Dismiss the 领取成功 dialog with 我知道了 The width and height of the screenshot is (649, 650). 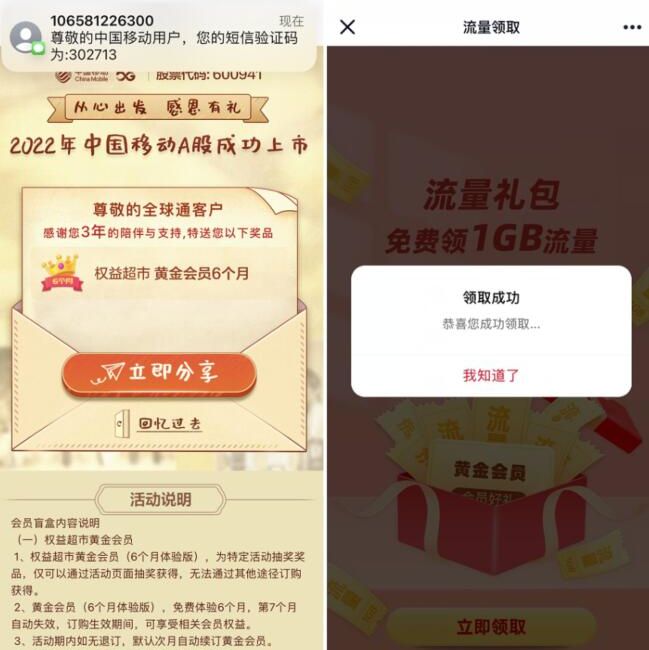click(x=490, y=375)
